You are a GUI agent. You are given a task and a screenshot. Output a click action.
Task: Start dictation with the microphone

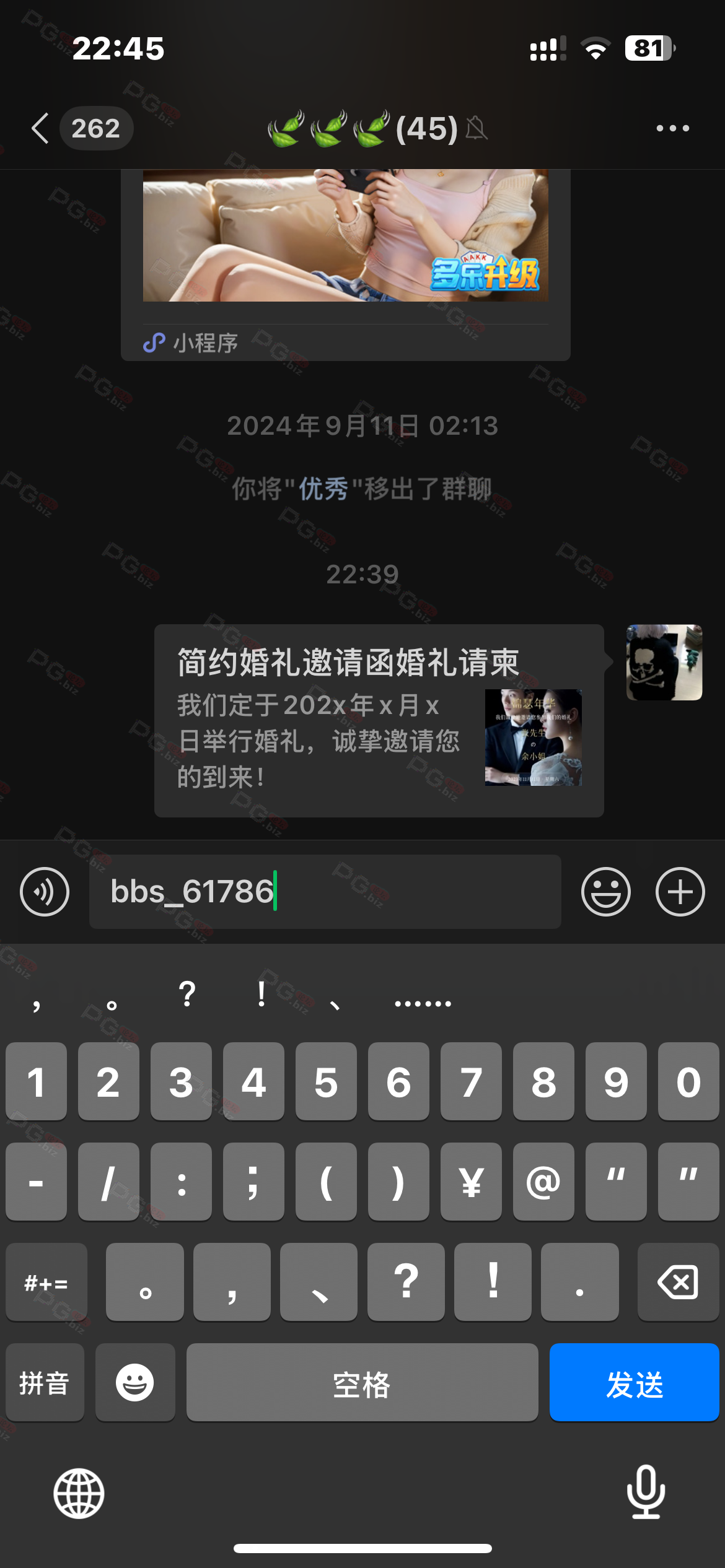point(646,1492)
